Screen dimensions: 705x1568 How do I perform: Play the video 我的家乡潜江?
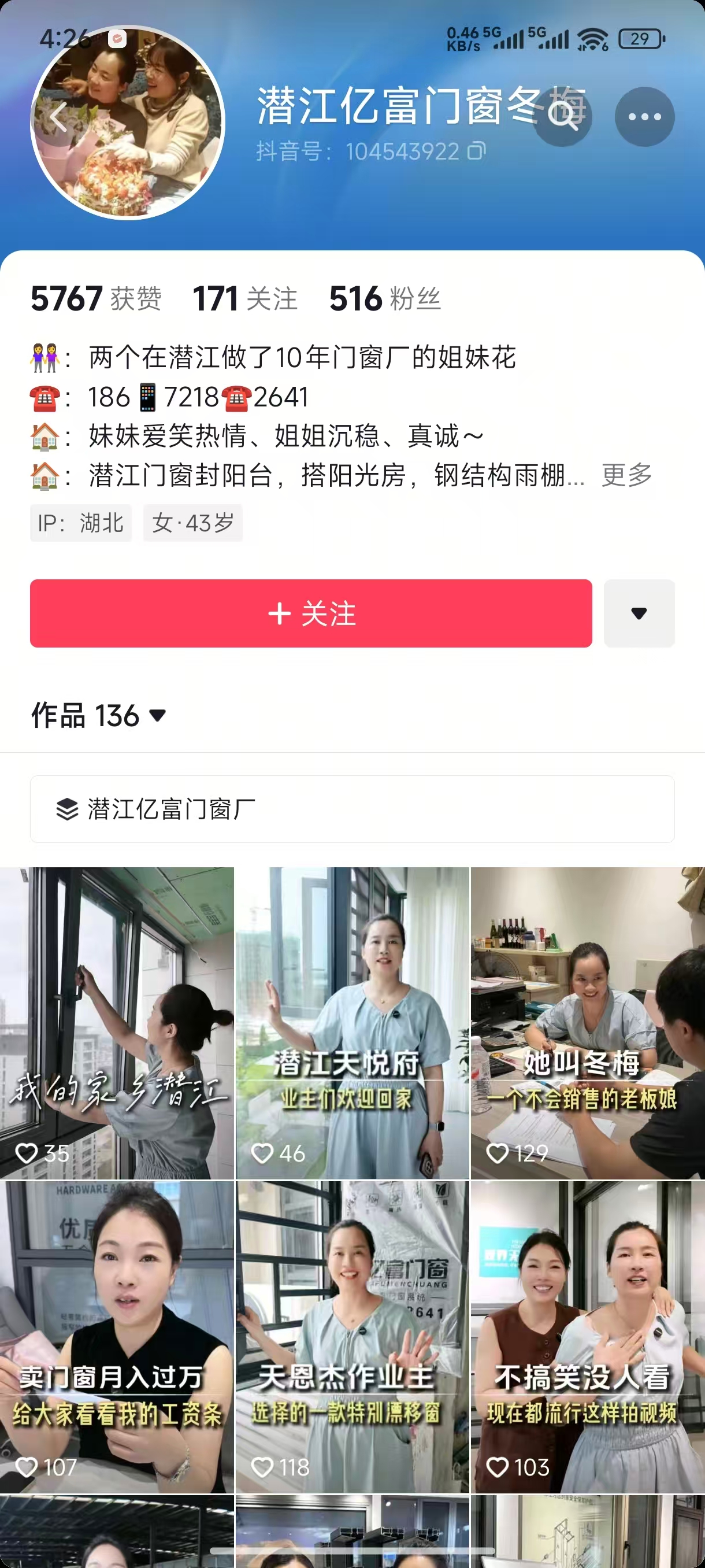(x=117, y=1023)
